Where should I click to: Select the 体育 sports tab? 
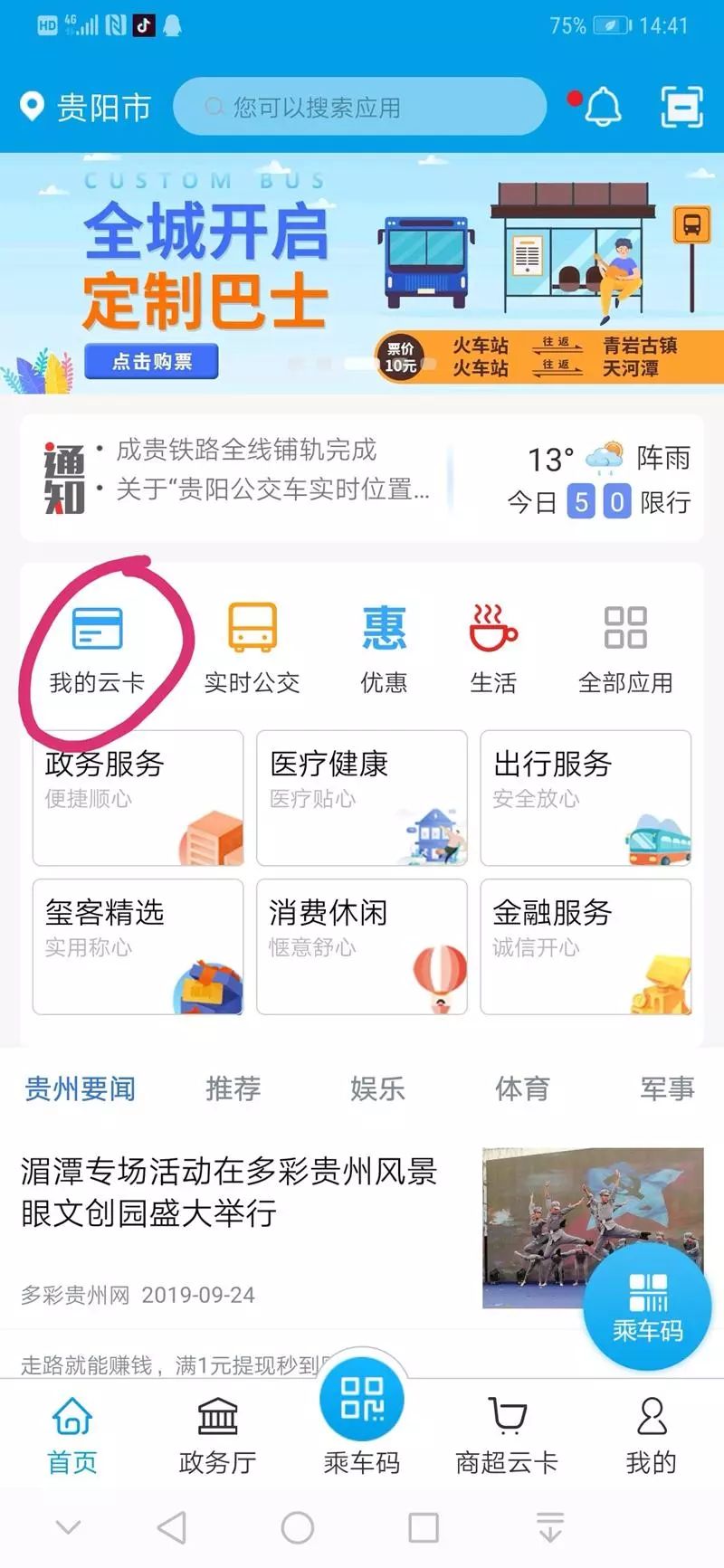click(x=523, y=1089)
